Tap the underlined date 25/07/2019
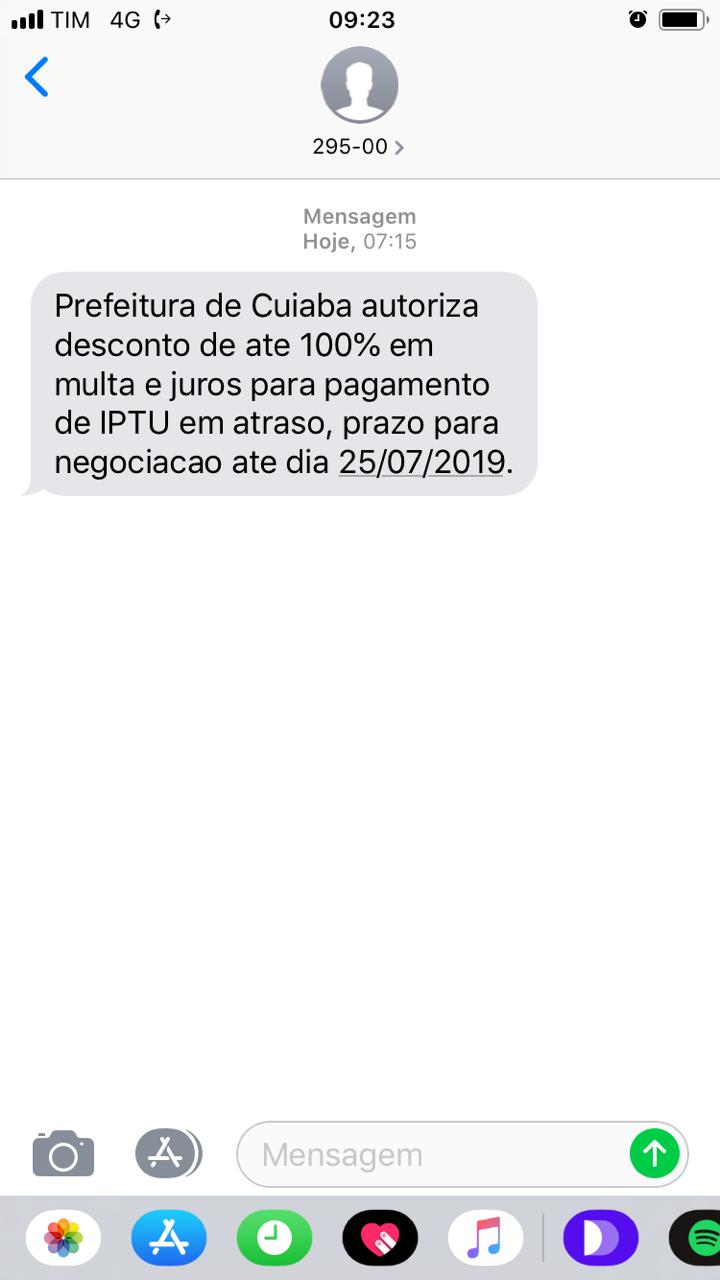Screen dimensions: 720x1280 point(421,463)
